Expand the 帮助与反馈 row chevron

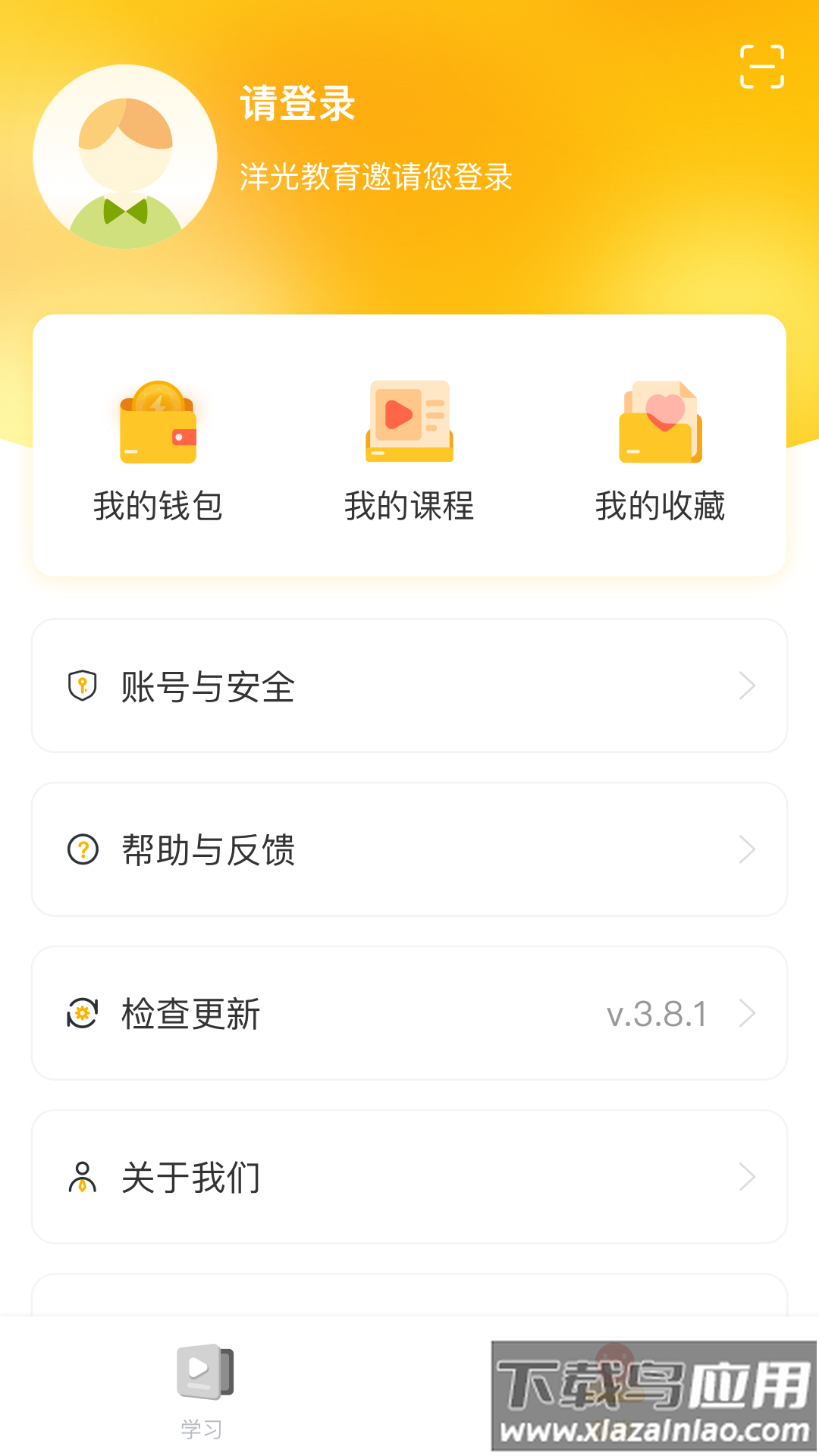coord(747,849)
